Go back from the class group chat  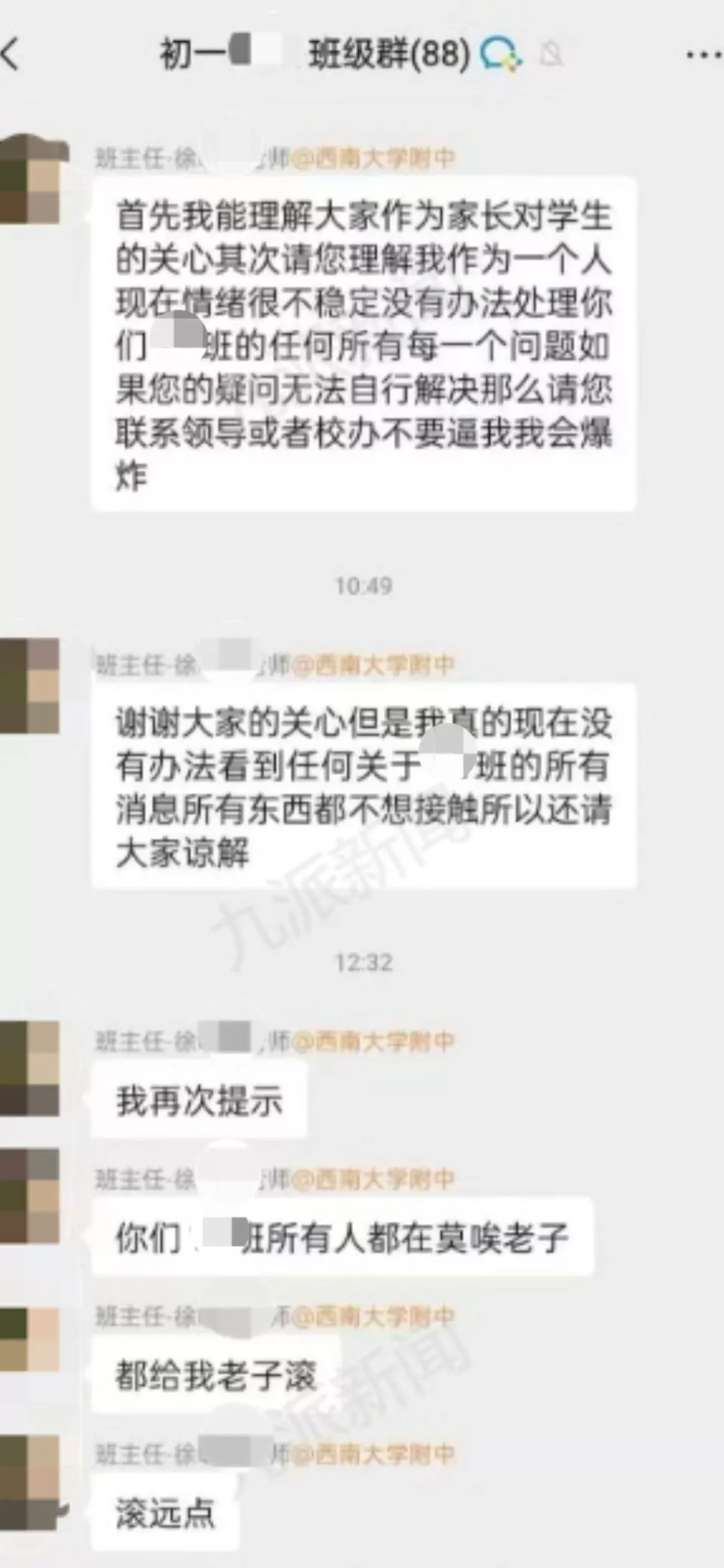[11, 54]
